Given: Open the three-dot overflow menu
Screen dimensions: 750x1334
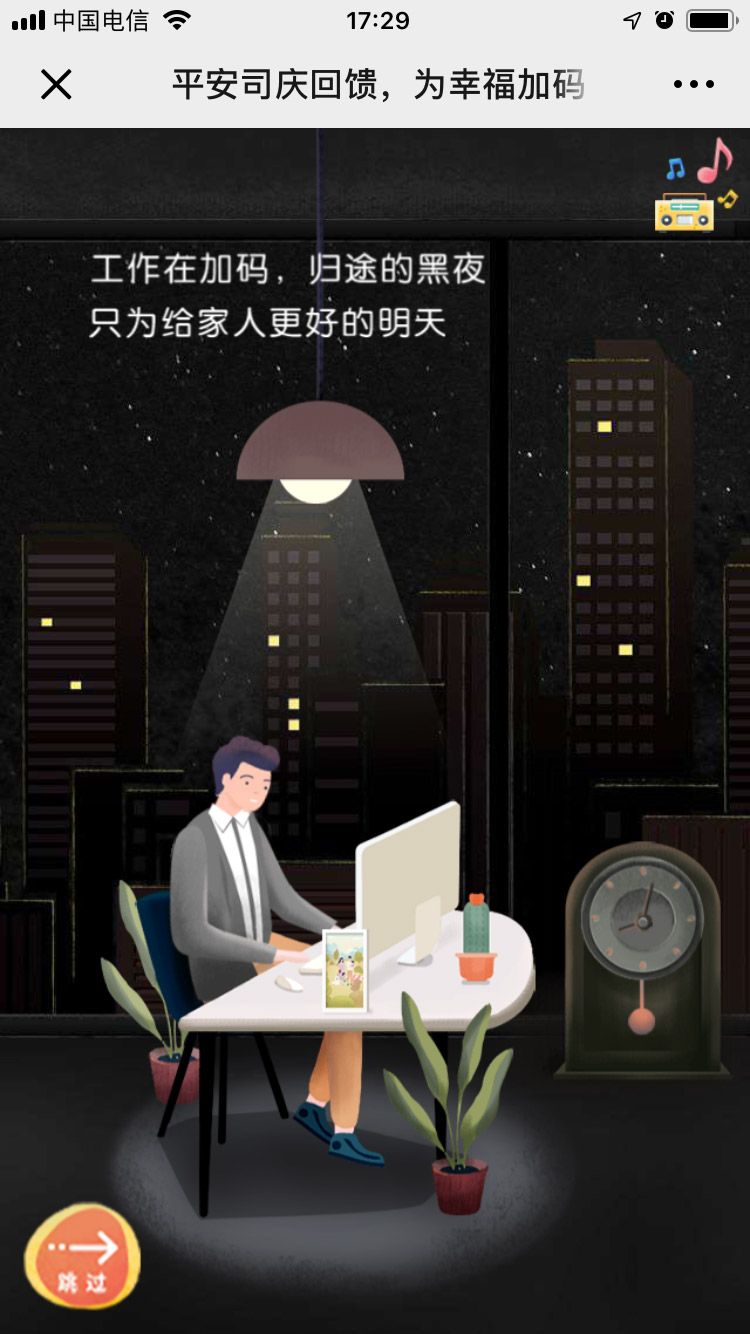Looking at the screenshot, I should [x=693, y=85].
